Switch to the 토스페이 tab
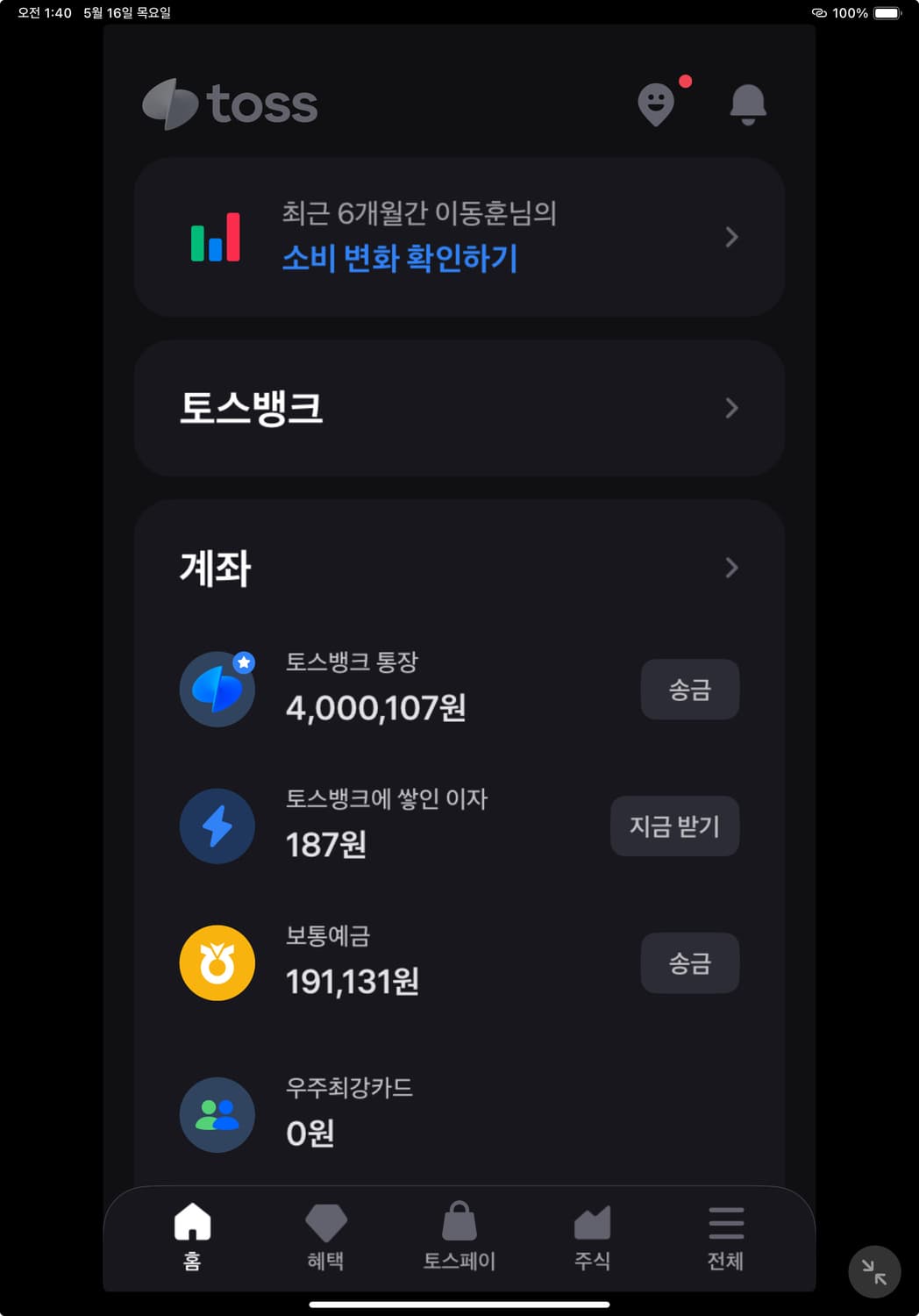This screenshot has height=1316, width=919. pos(459,1237)
